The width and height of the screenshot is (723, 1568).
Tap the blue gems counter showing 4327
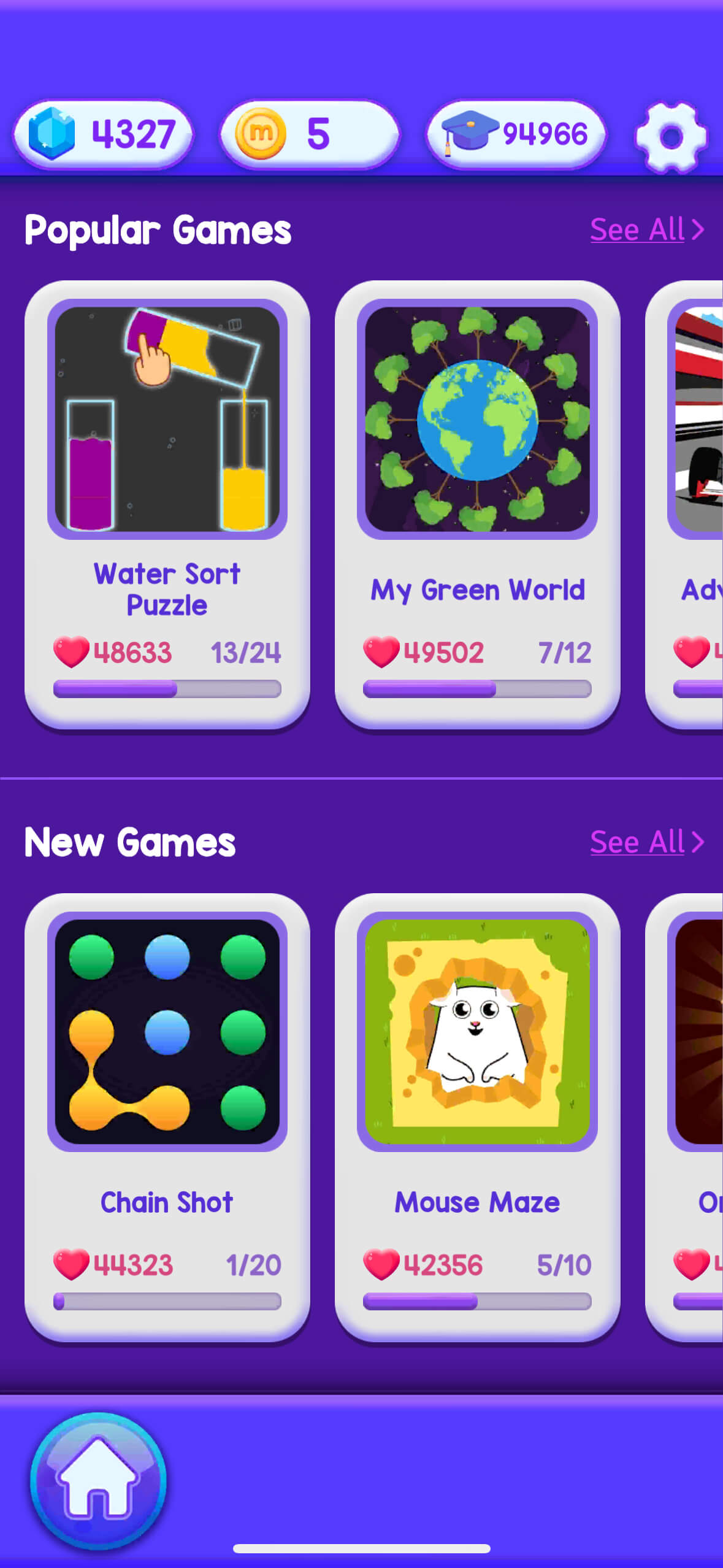(103, 134)
